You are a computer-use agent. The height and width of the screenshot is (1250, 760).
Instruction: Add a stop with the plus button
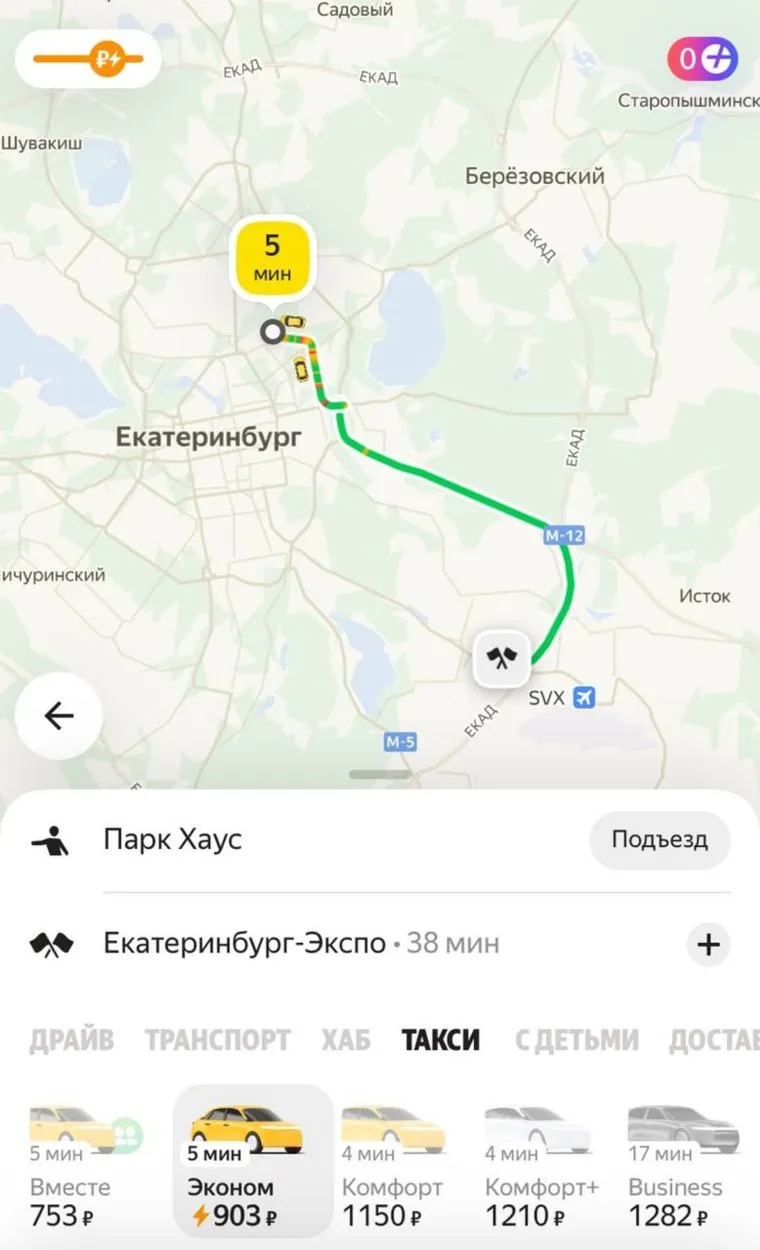point(709,944)
